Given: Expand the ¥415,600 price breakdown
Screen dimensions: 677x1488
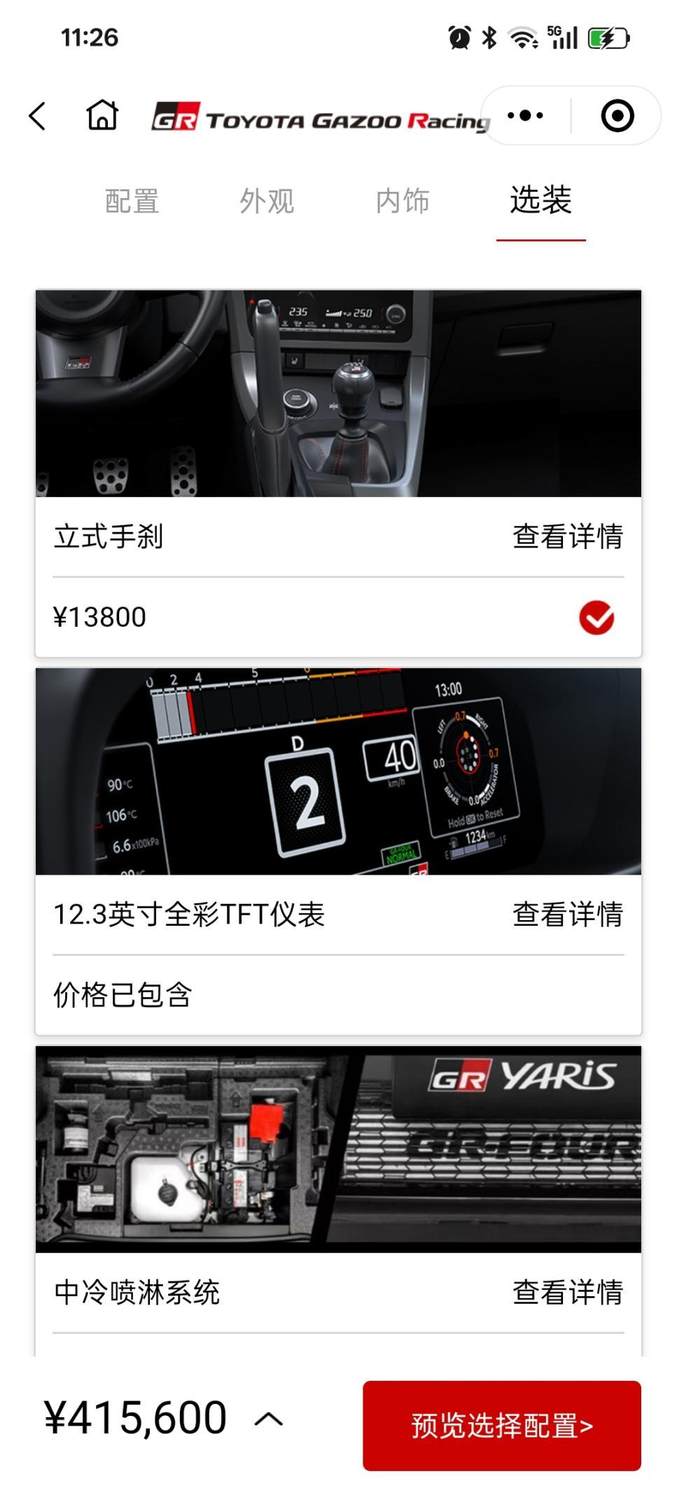Looking at the screenshot, I should (268, 1418).
